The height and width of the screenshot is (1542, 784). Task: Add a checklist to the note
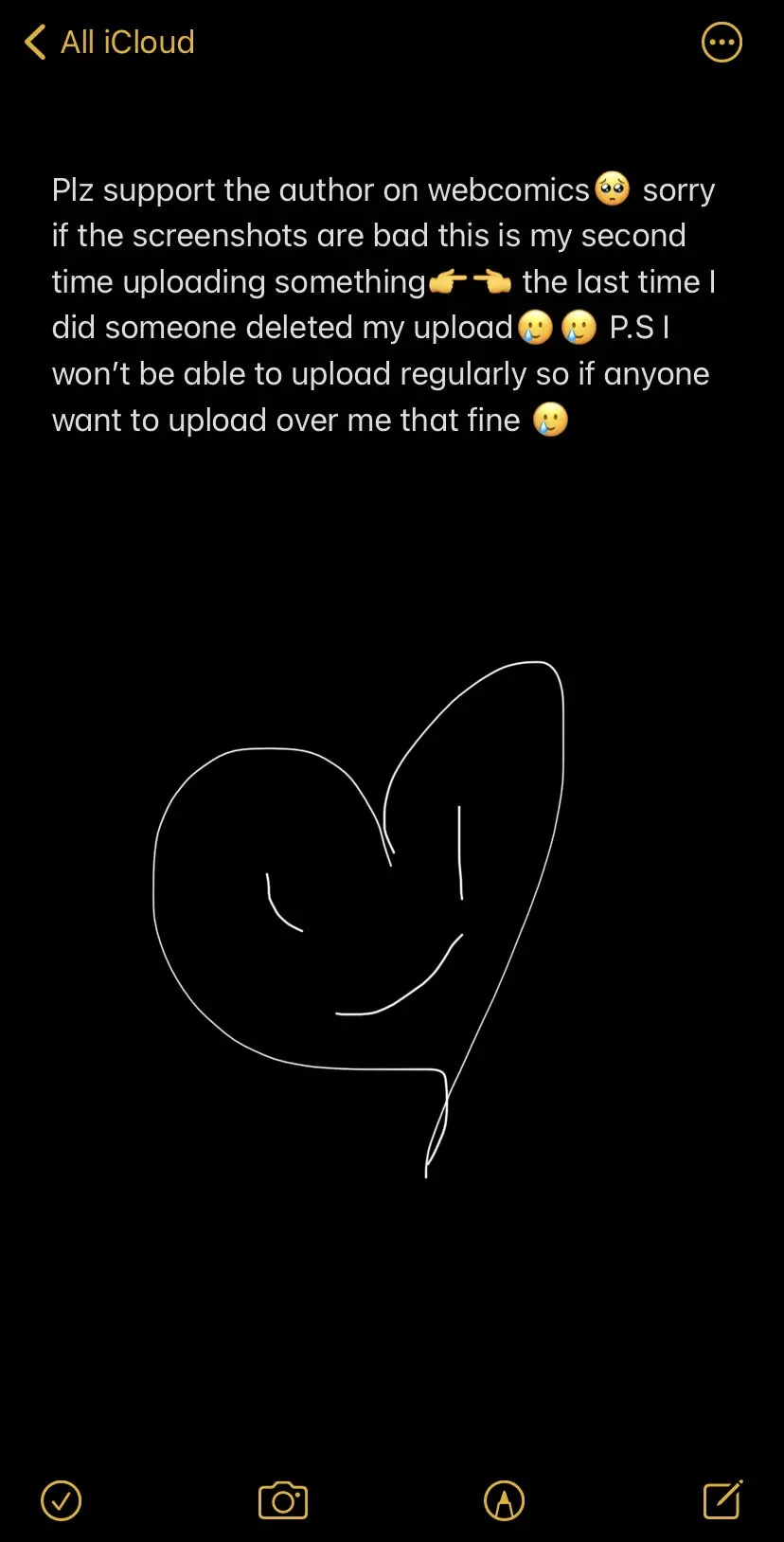tap(62, 1500)
